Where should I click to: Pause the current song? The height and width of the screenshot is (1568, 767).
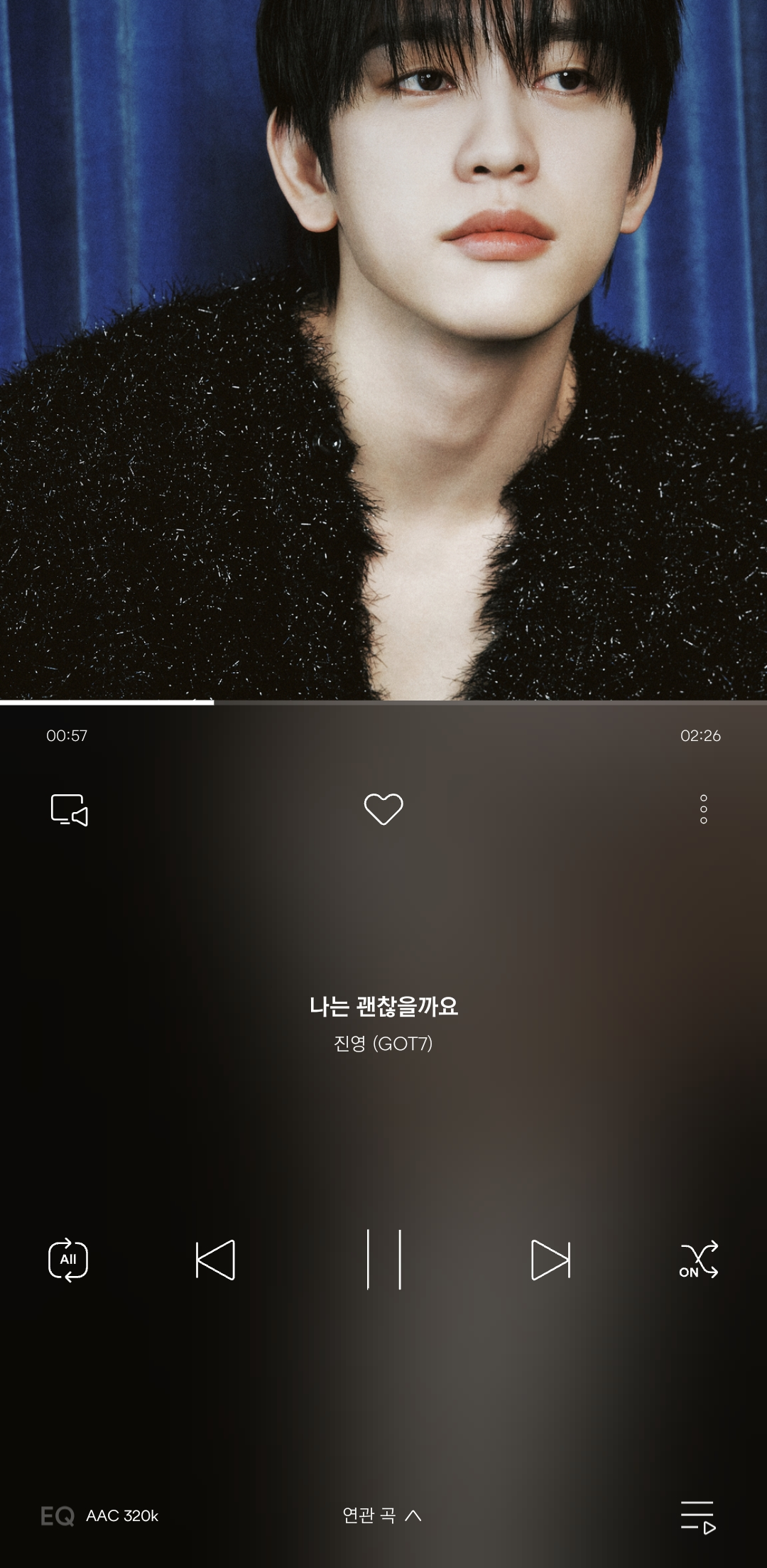(x=383, y=1260)
